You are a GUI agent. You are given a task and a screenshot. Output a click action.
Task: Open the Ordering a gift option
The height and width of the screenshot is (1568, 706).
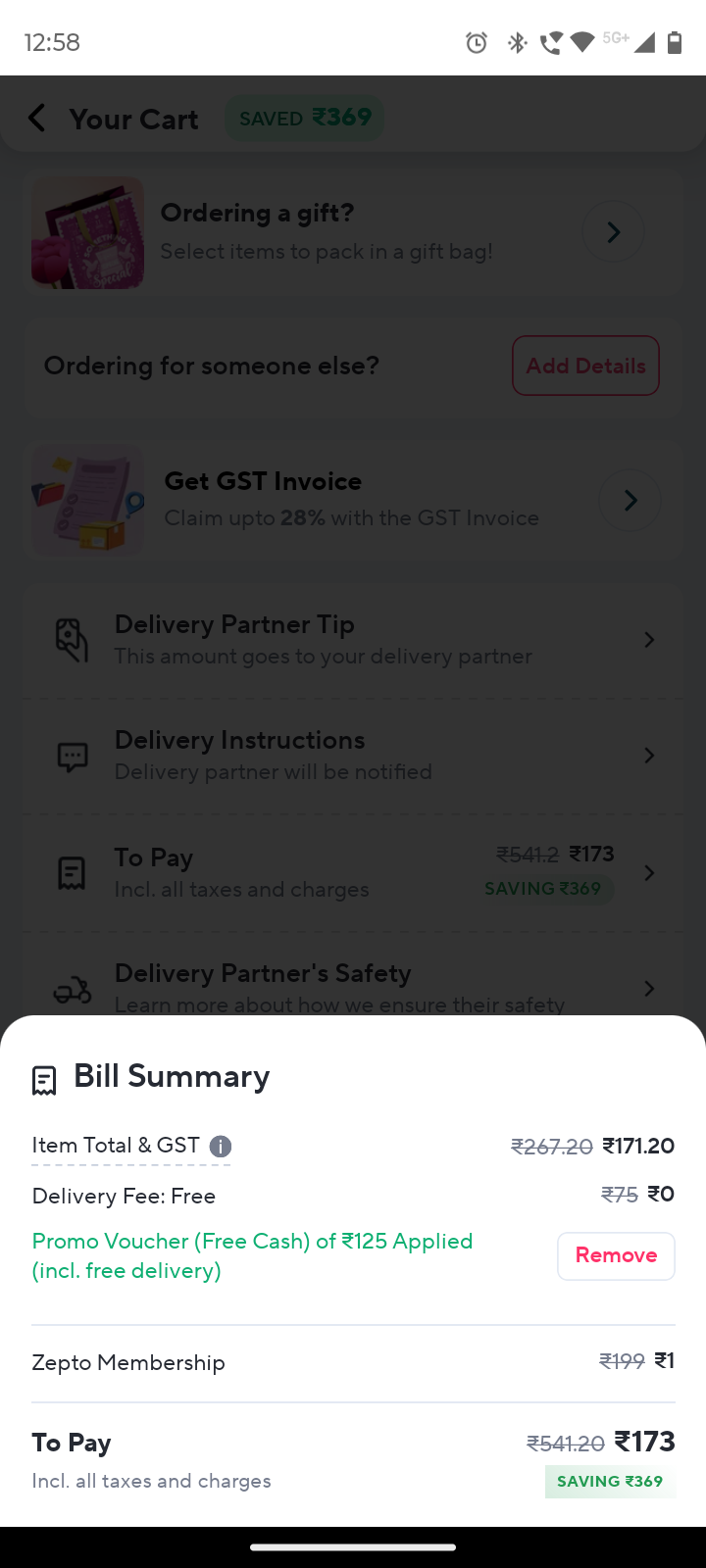pyautogui.click(x=353, y=232)
